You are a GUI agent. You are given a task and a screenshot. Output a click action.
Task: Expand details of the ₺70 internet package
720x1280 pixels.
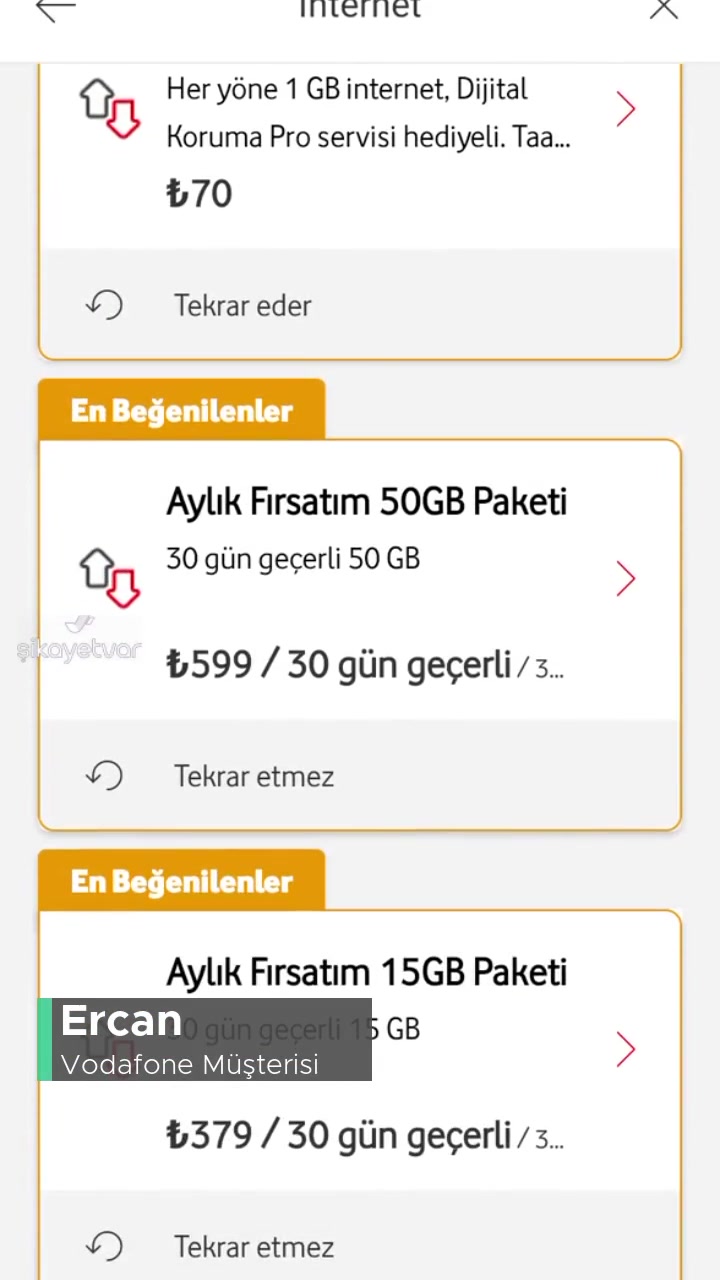click(x=626, y=108)
